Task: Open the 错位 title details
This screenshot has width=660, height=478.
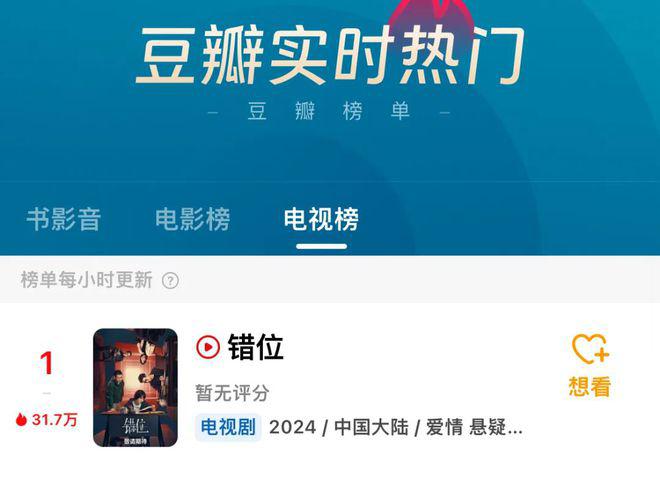Action: coord(256,347)
